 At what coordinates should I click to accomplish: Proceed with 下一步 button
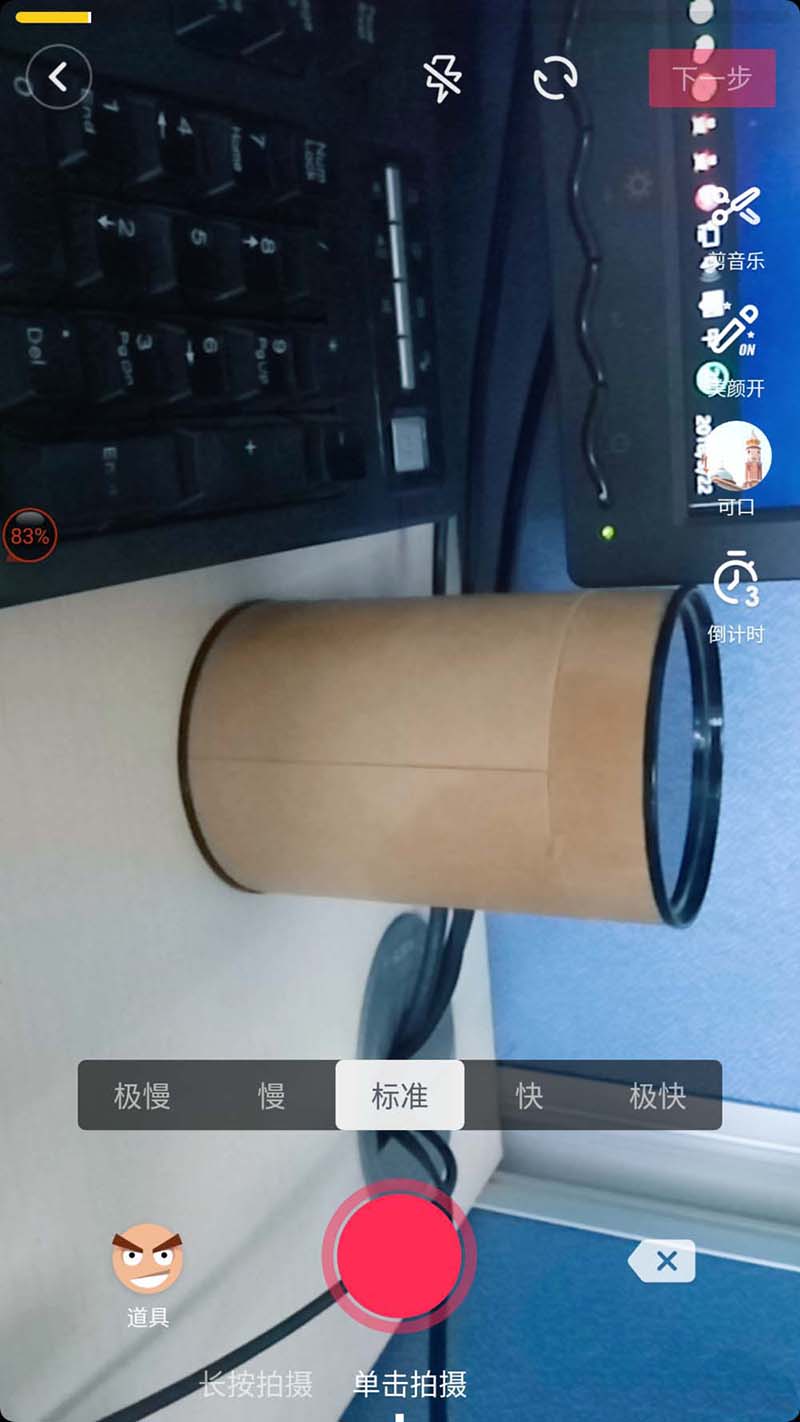pos(712,78)
